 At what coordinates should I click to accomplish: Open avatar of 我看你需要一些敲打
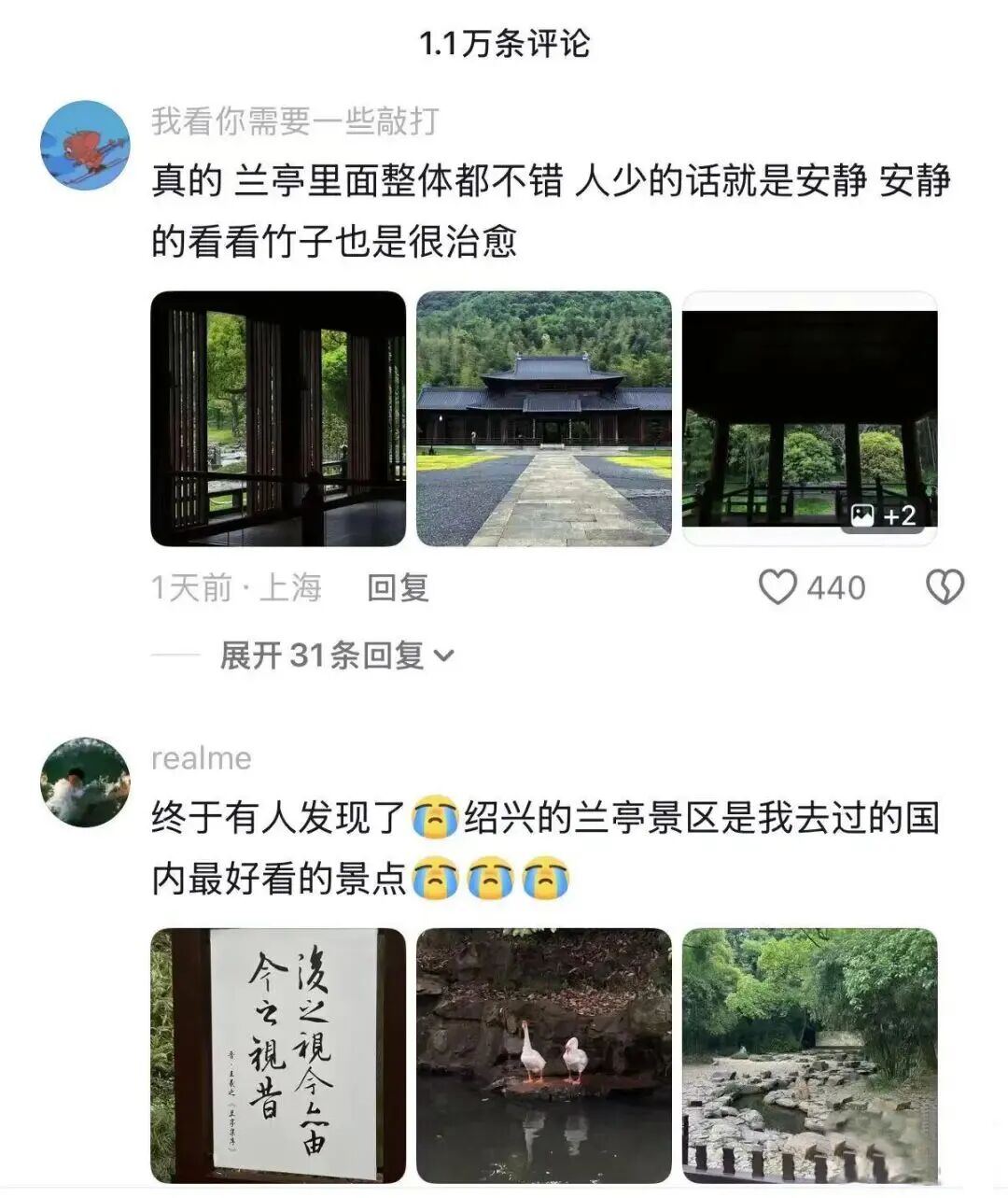pos(85,146)
